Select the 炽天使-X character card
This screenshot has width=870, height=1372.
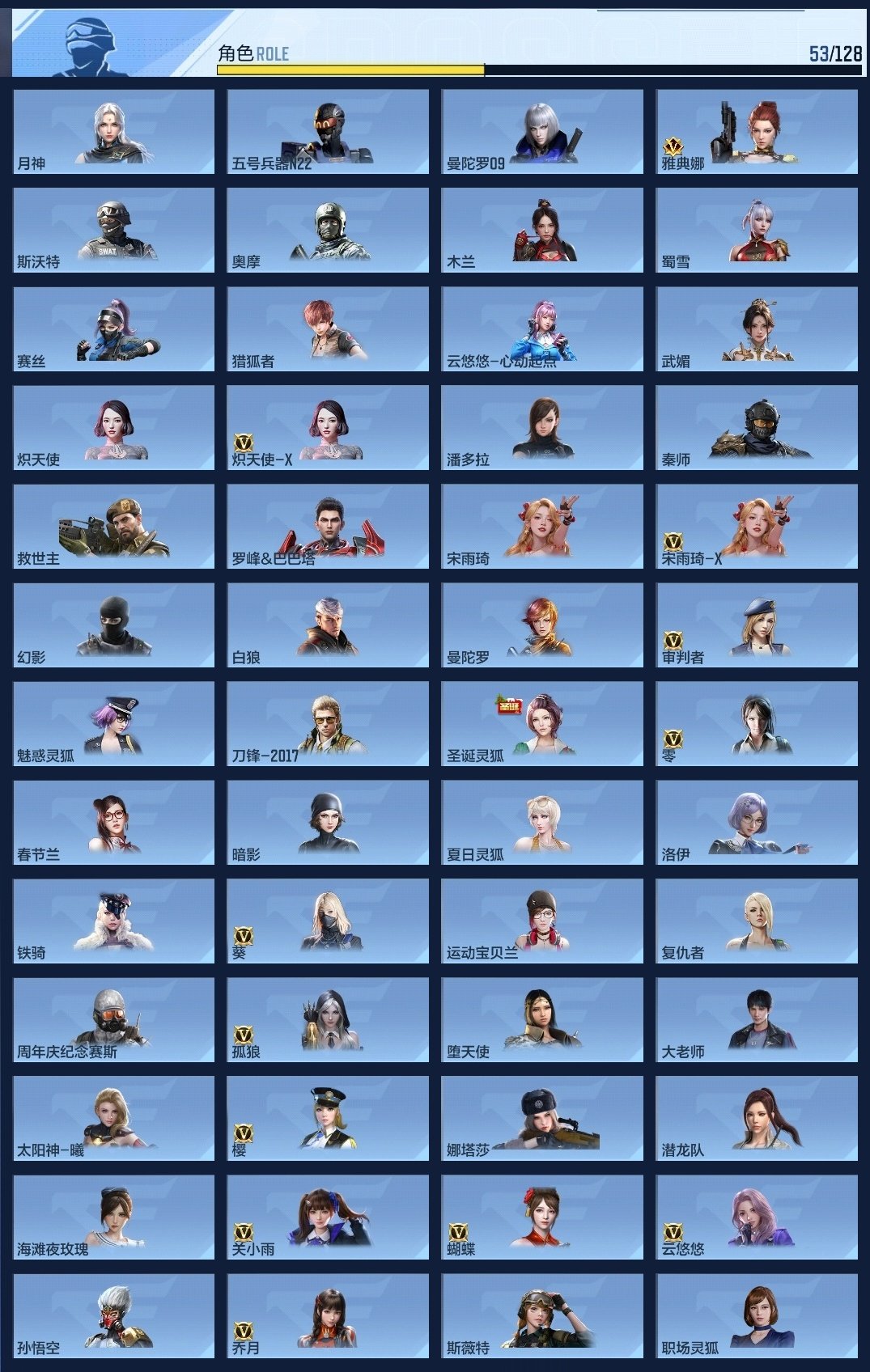(328, 427)
